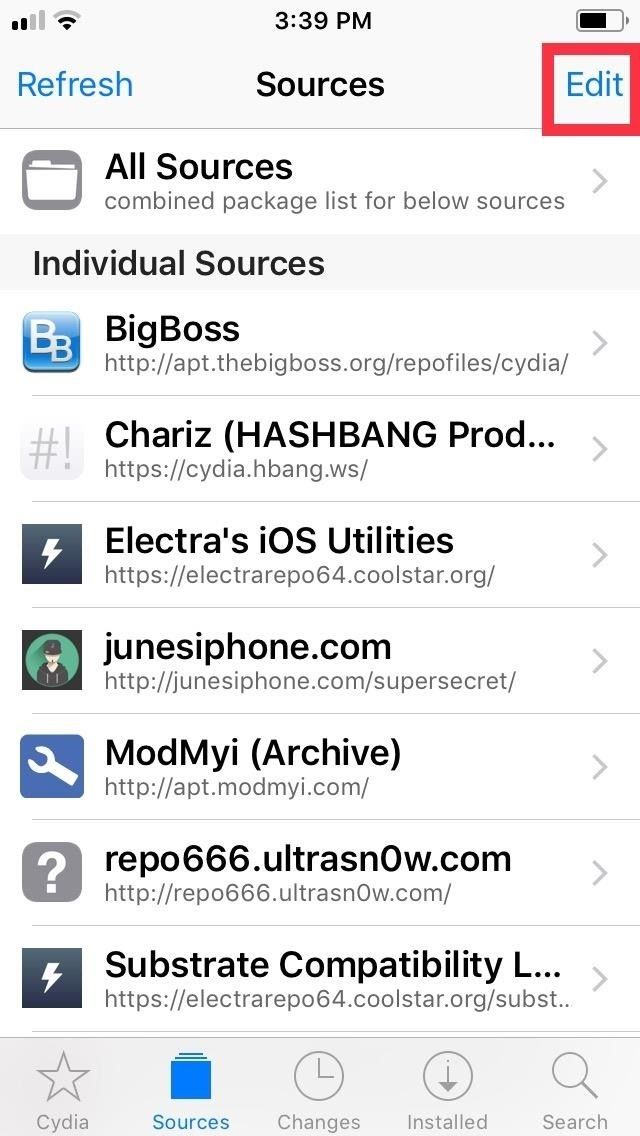This screenshot has width=640, height=1136.
Task: Open Electra's iOS Utilities source
Action: 320,555
